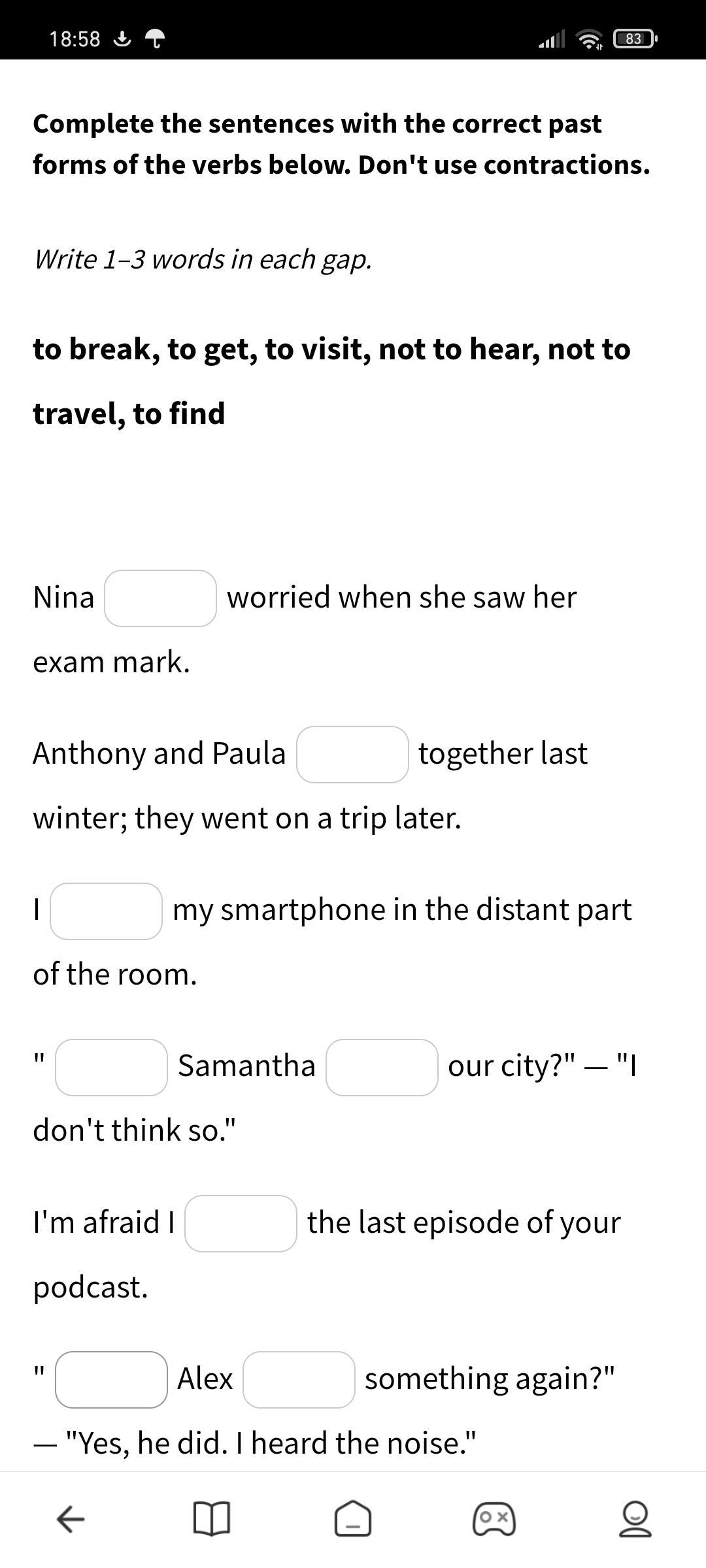Open the profile tab
706x1568 pixels.
(x=635, y=1519)
